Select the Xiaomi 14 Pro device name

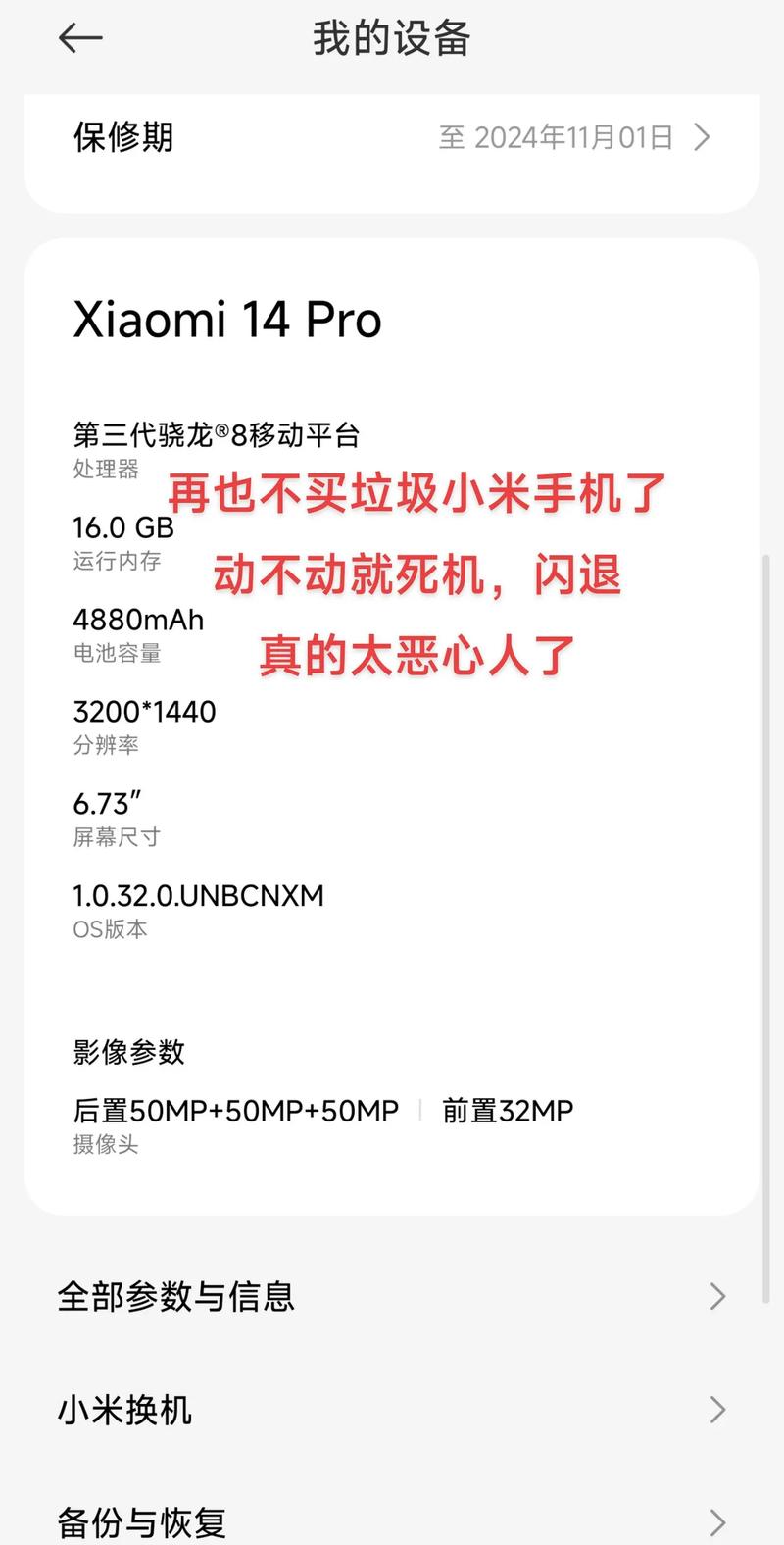(x=226, y=319)
